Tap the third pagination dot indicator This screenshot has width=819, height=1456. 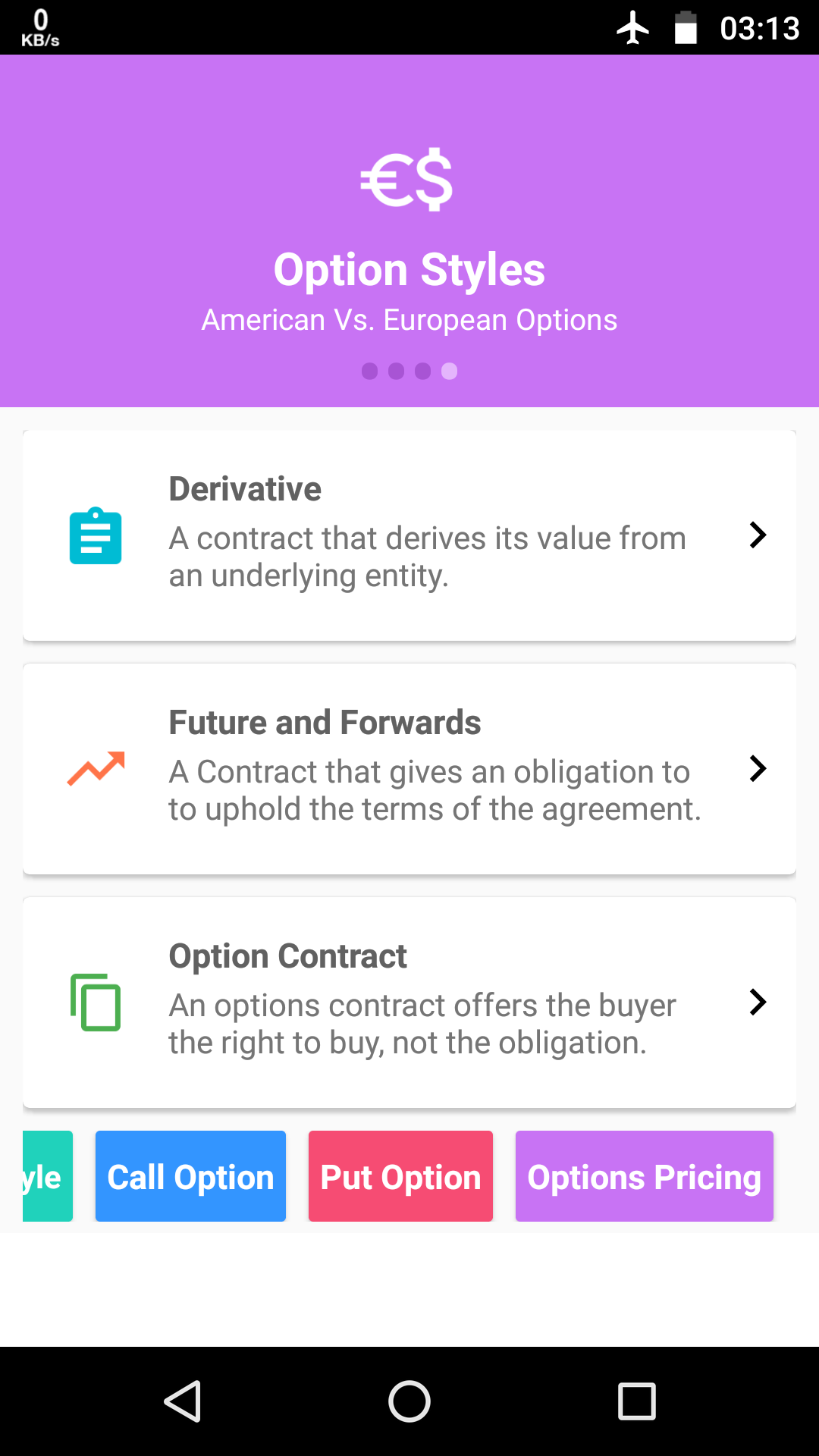(424, 372)
